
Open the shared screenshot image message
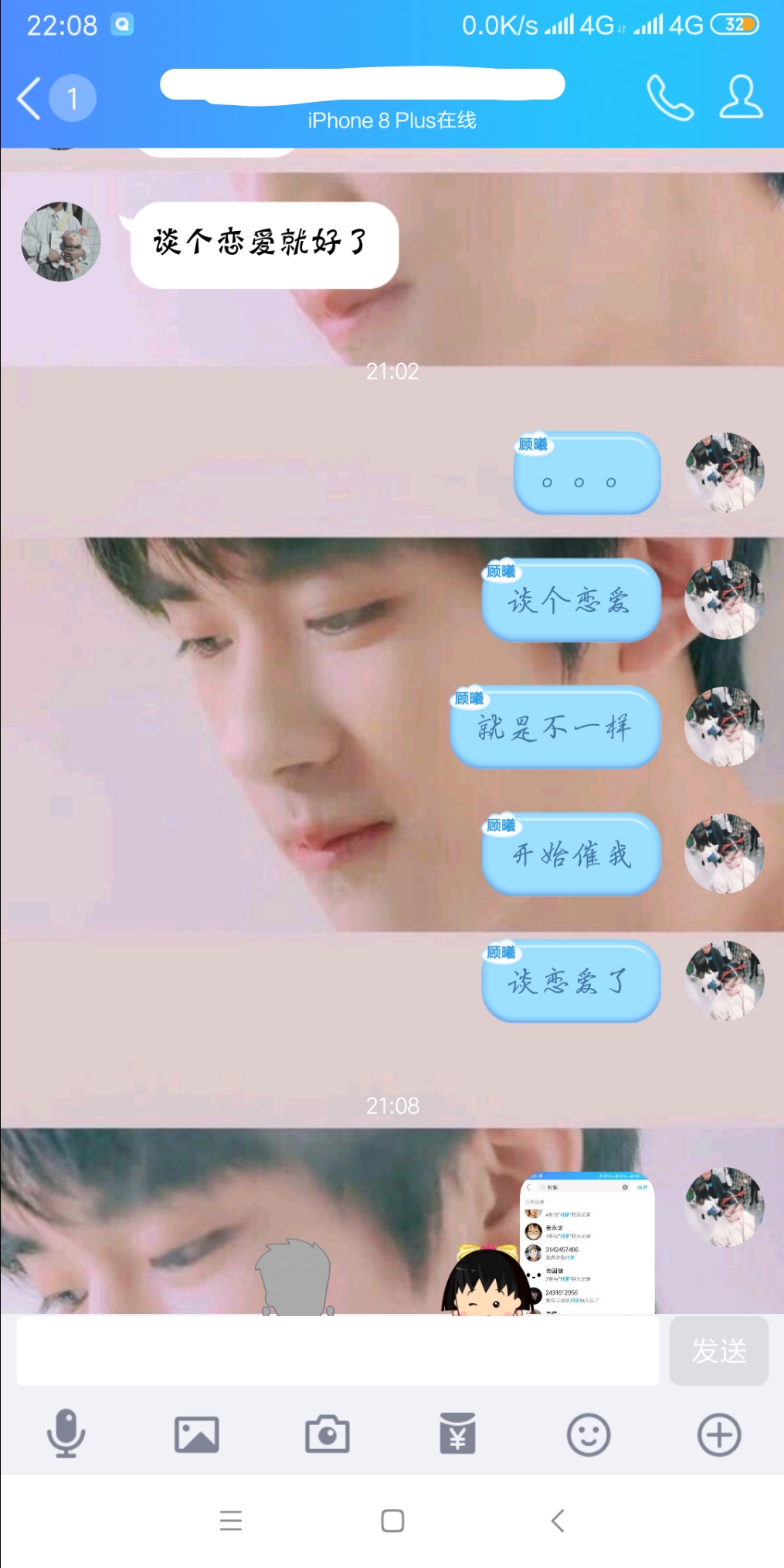587,1244
